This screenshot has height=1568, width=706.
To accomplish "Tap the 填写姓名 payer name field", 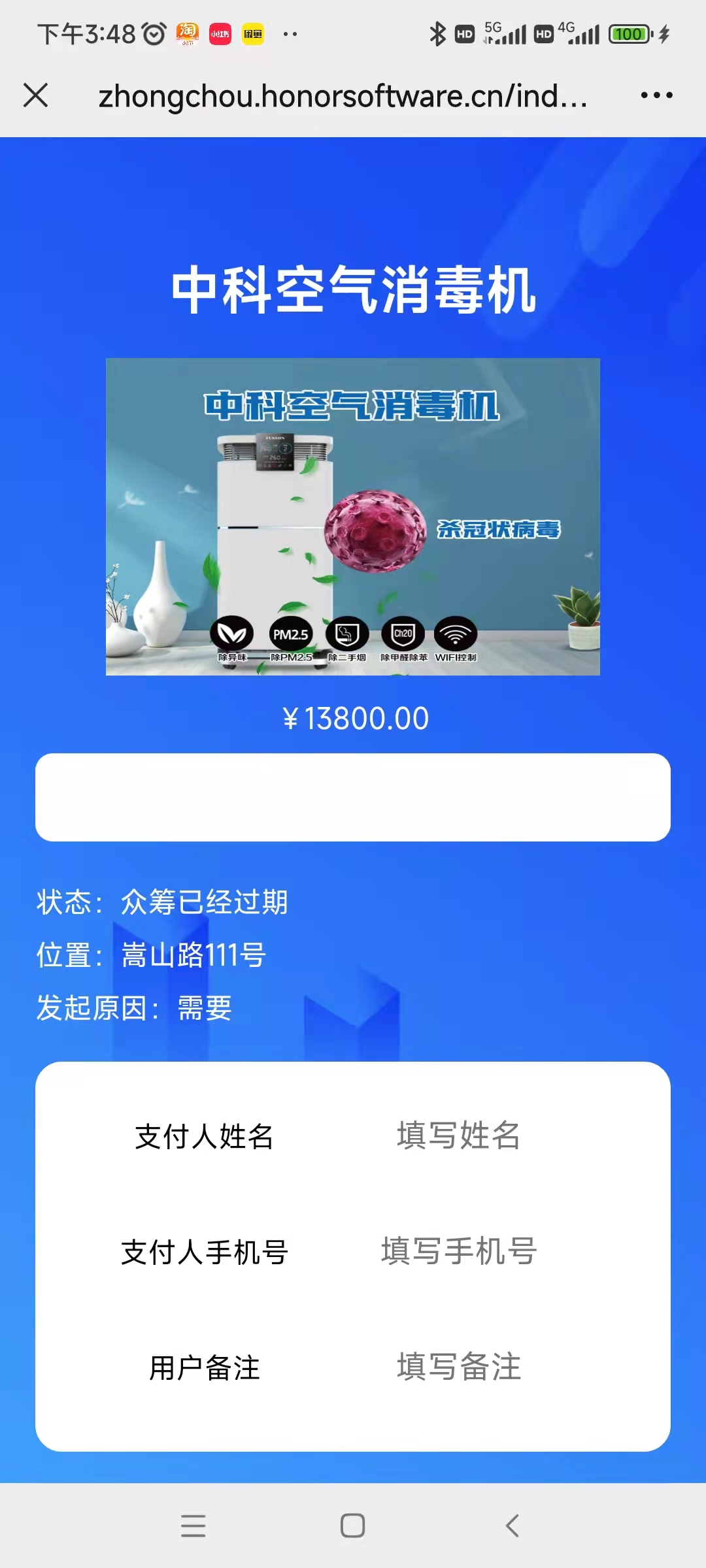I will (459, 1135).
